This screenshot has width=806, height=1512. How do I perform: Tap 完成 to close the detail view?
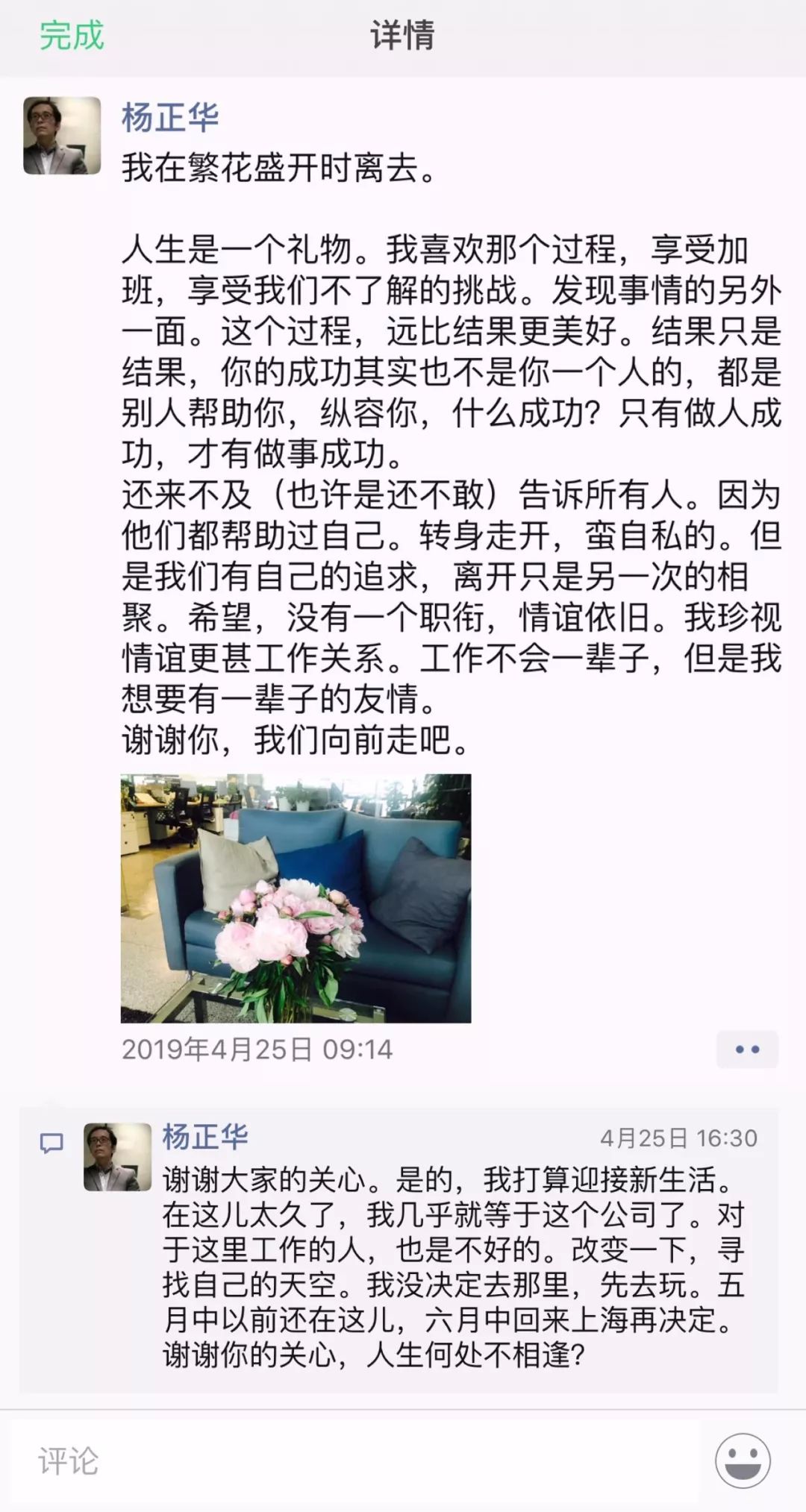(72, 36)
